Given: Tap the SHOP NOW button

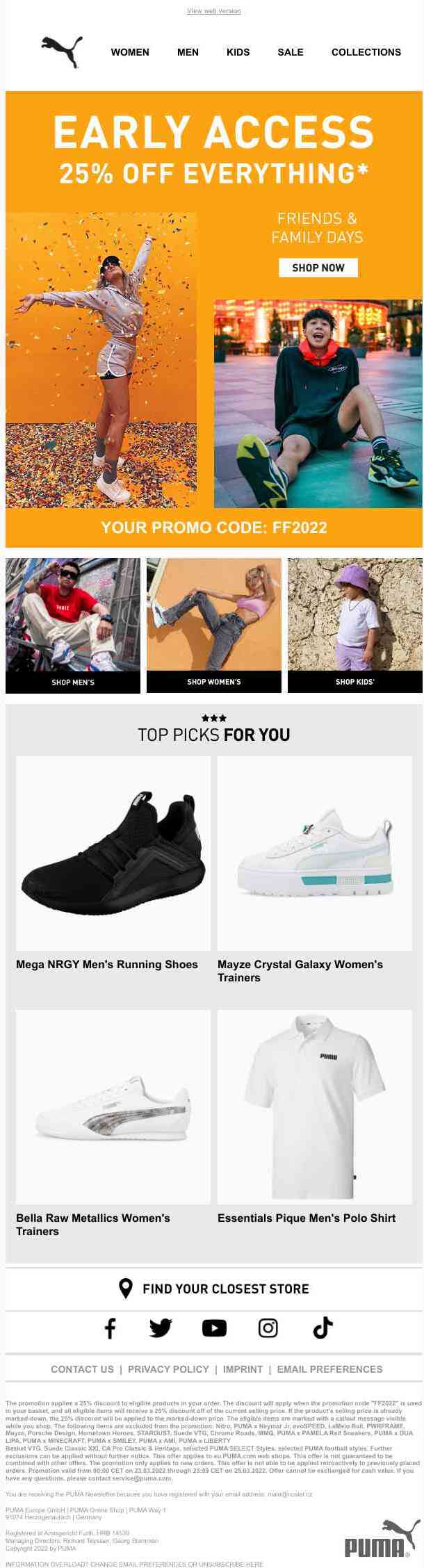Looking at the screenshot, I should pyautogui.click(x=318, y=268).
